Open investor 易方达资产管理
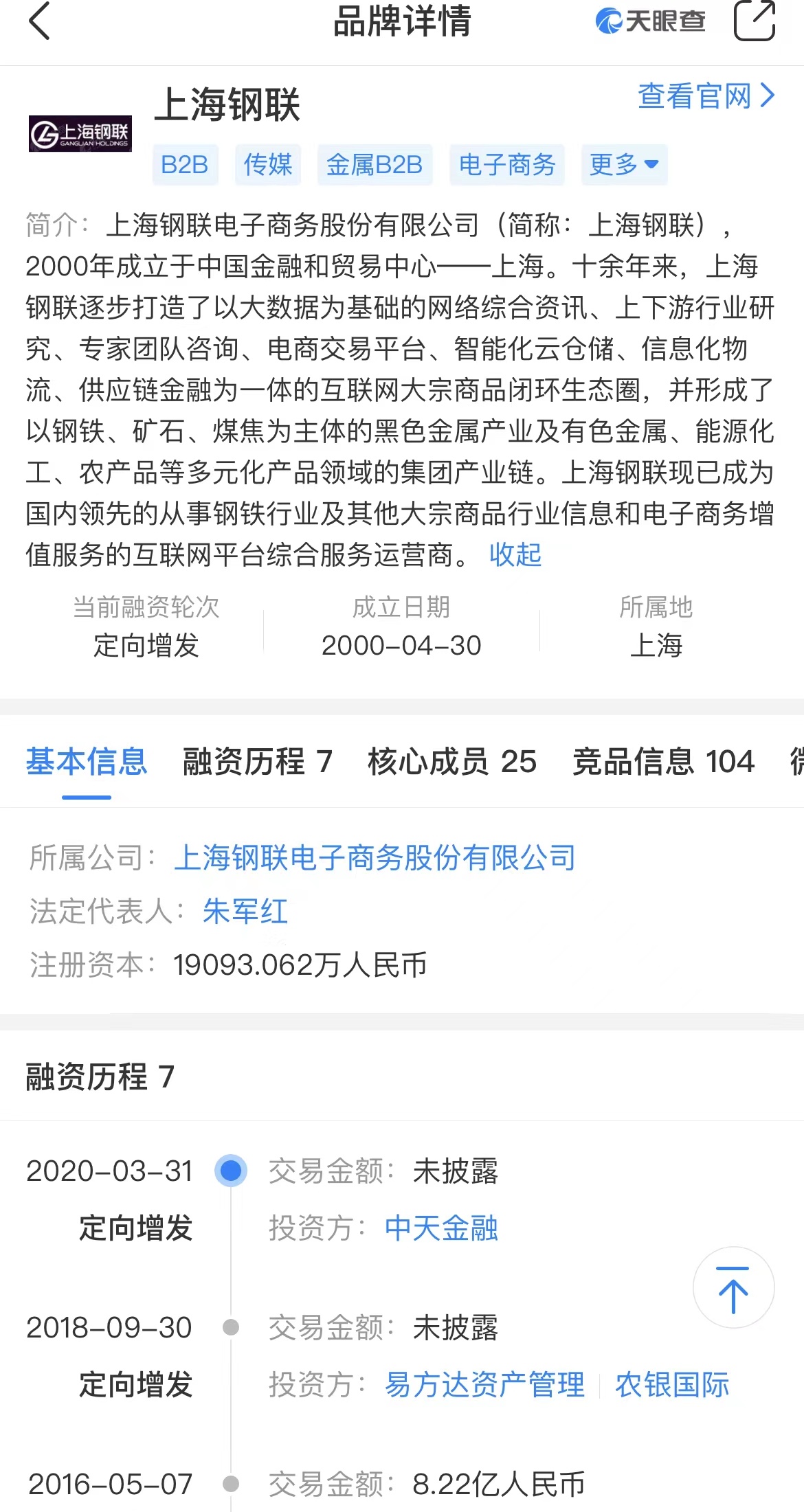The image size is (804, 1512). pyautogui.click(x=484, y=1385)
